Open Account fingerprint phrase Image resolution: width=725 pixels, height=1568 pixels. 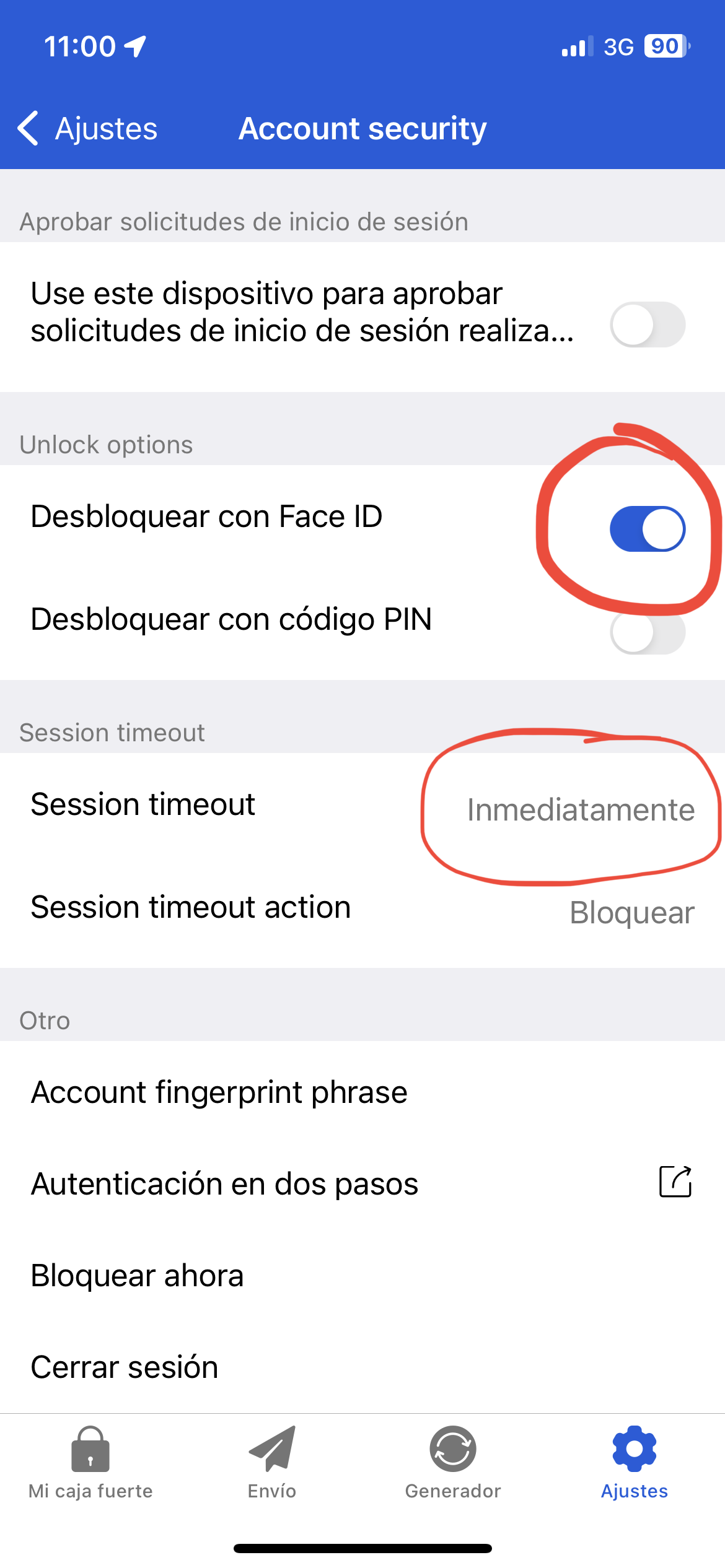tap(219, 1092)
